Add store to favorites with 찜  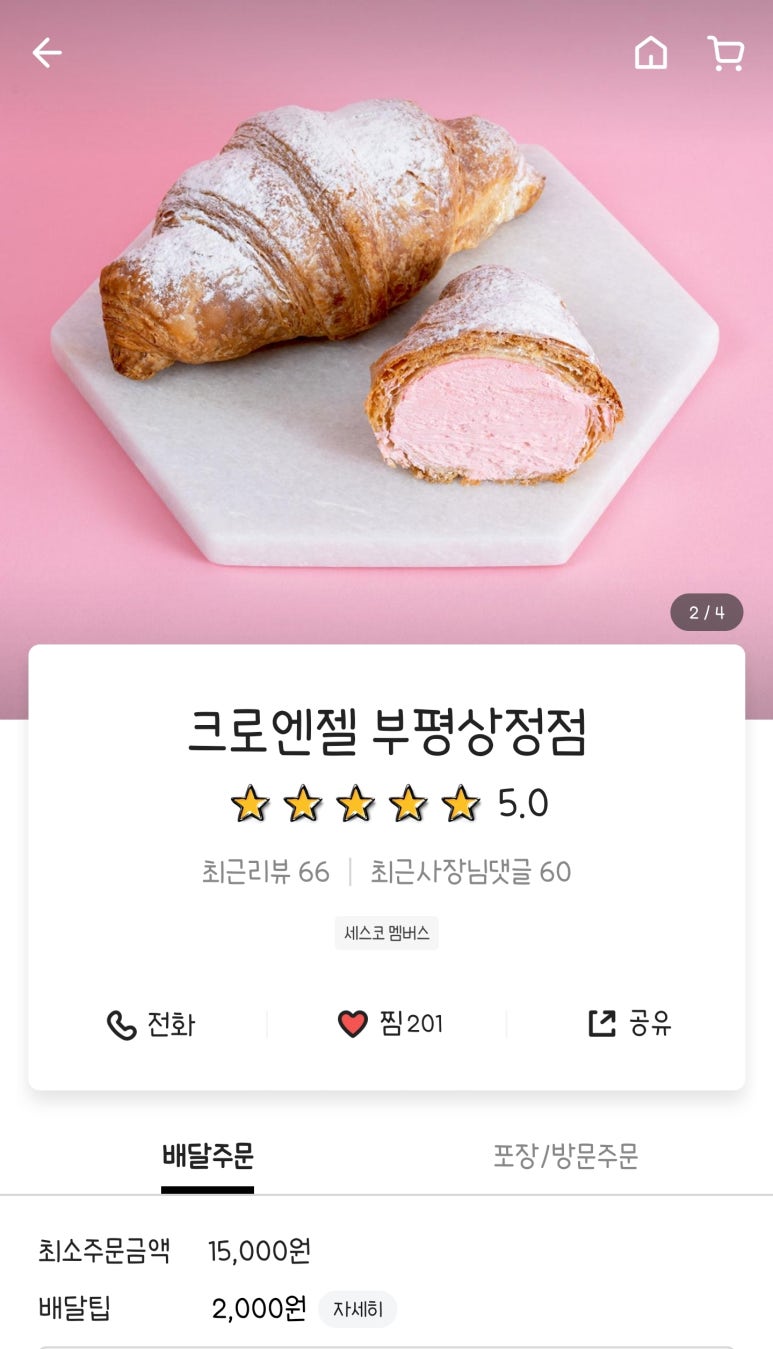point(390,1024)
